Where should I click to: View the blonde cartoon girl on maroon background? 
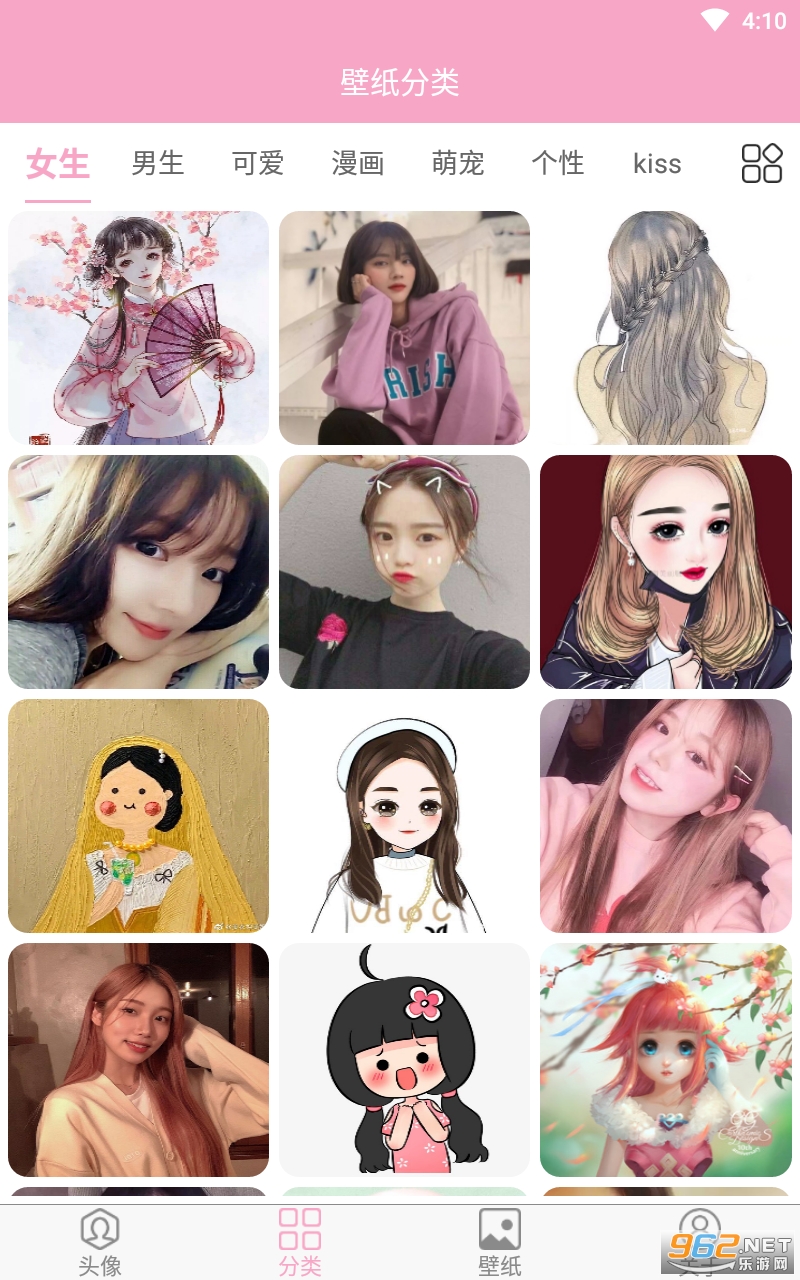(x=666, y=572)
